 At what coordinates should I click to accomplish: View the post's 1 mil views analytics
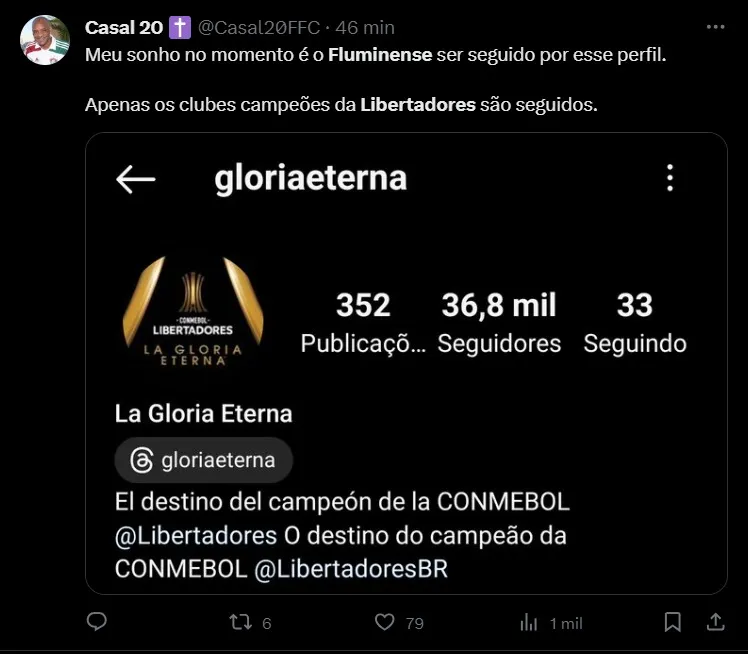pos(529,622)
